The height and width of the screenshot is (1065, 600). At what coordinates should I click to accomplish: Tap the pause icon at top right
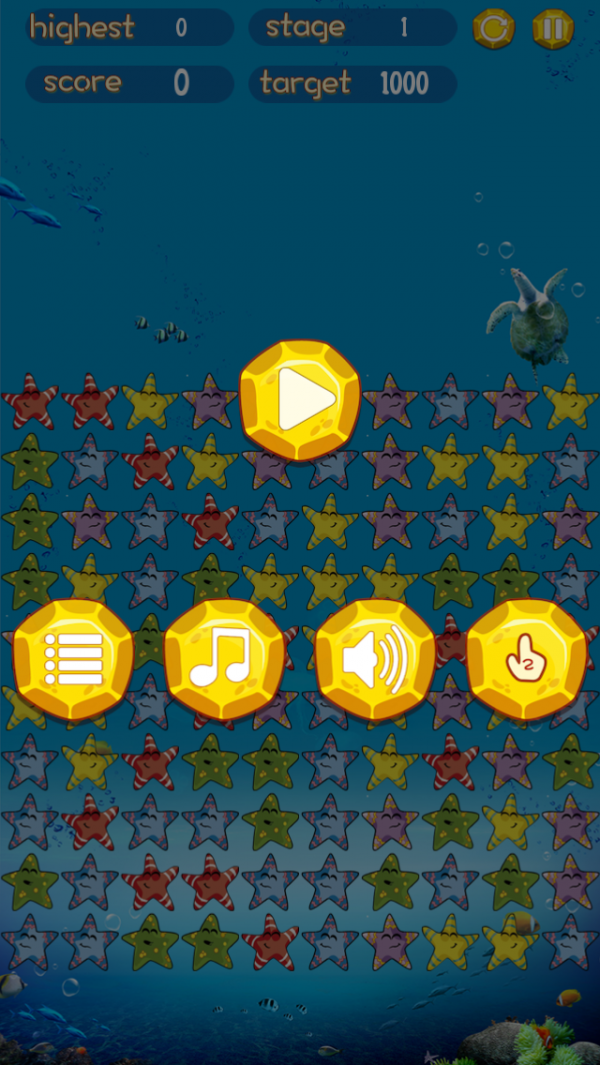pyautogui.click(x=552, y=29)
